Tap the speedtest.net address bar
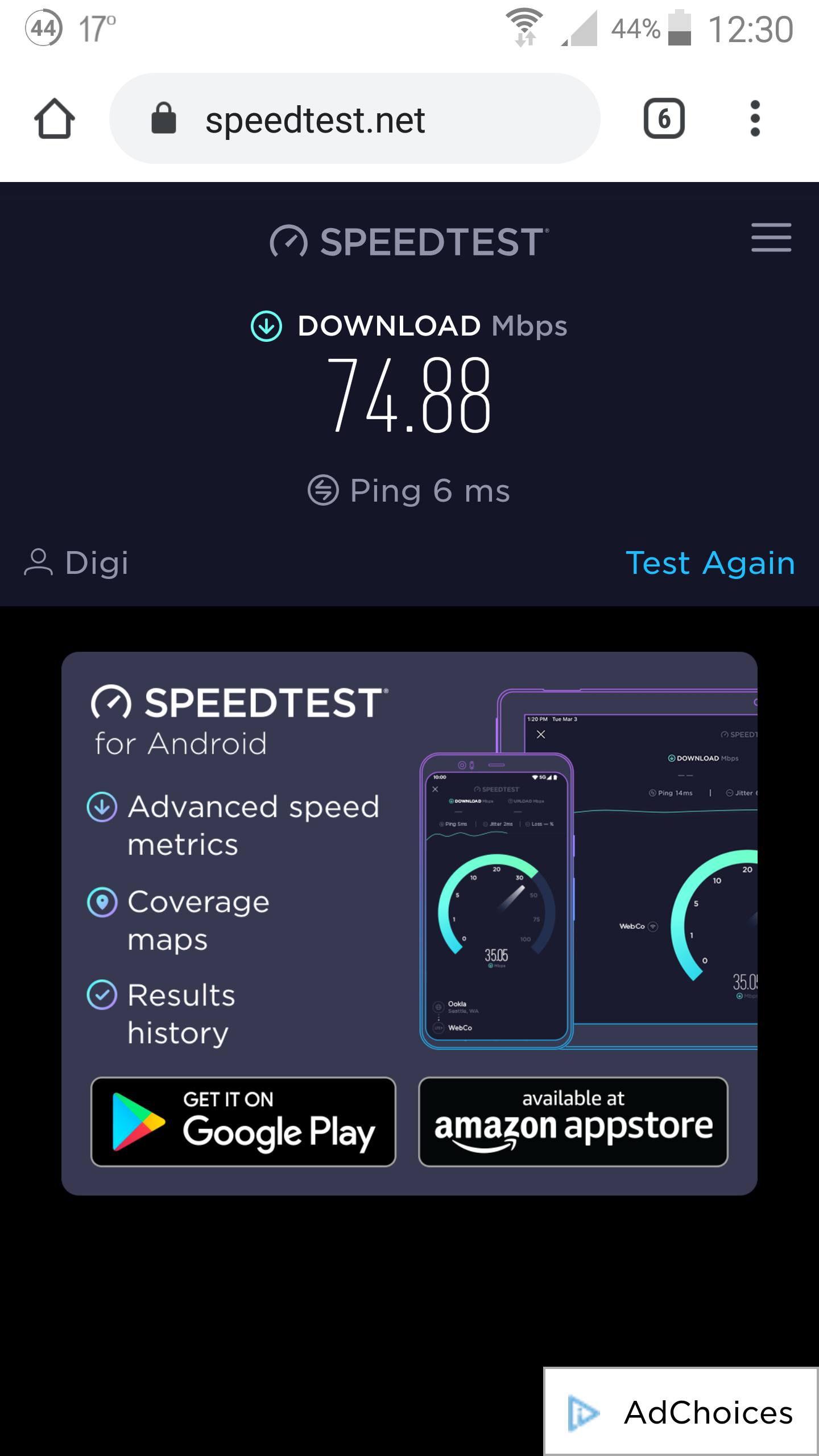The height and width of the screenshot is (1456, 819). click(354, 118)
